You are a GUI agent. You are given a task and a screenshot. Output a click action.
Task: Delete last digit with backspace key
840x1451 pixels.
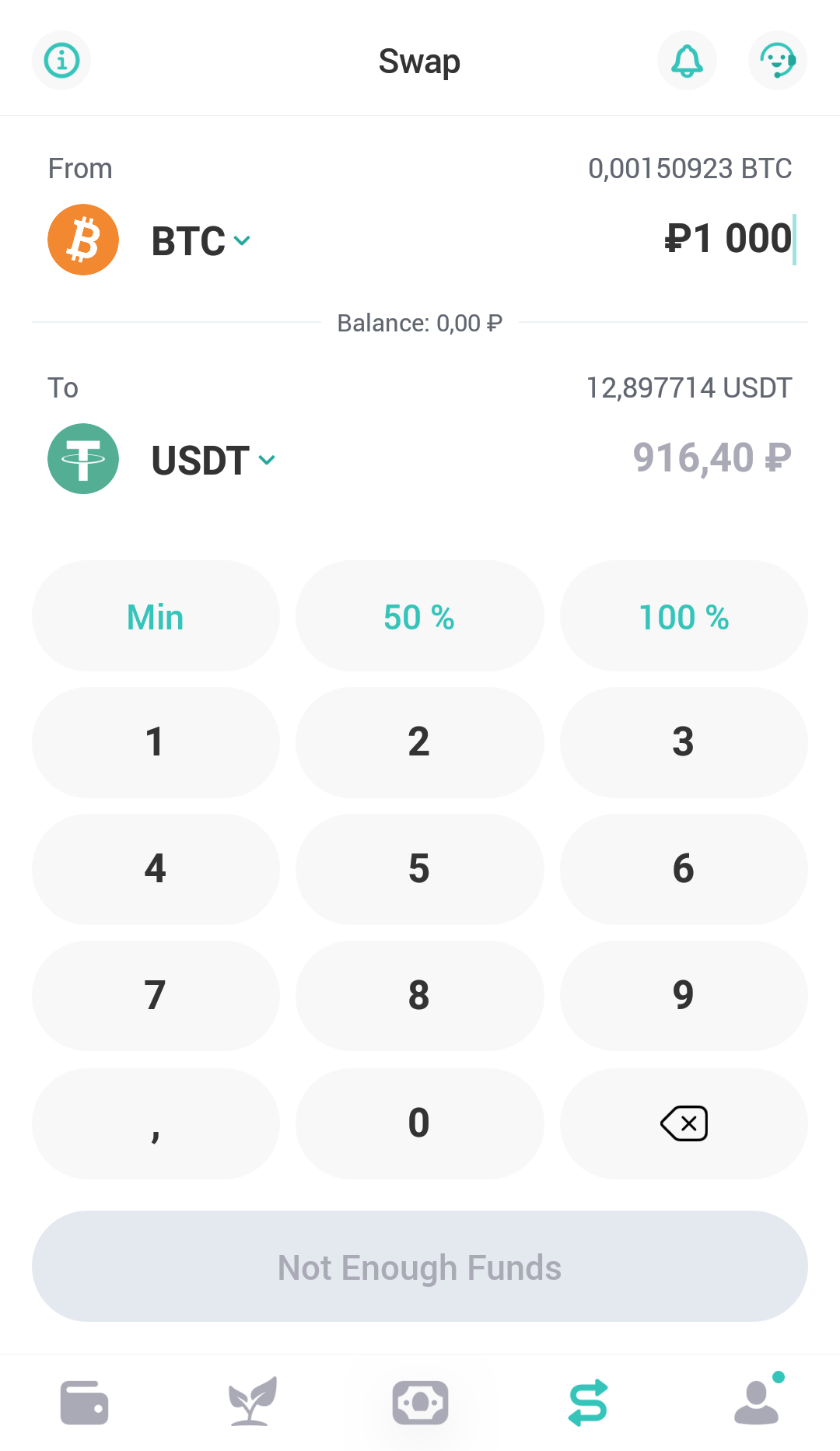pyautogui.click(x=684, y=1123)
